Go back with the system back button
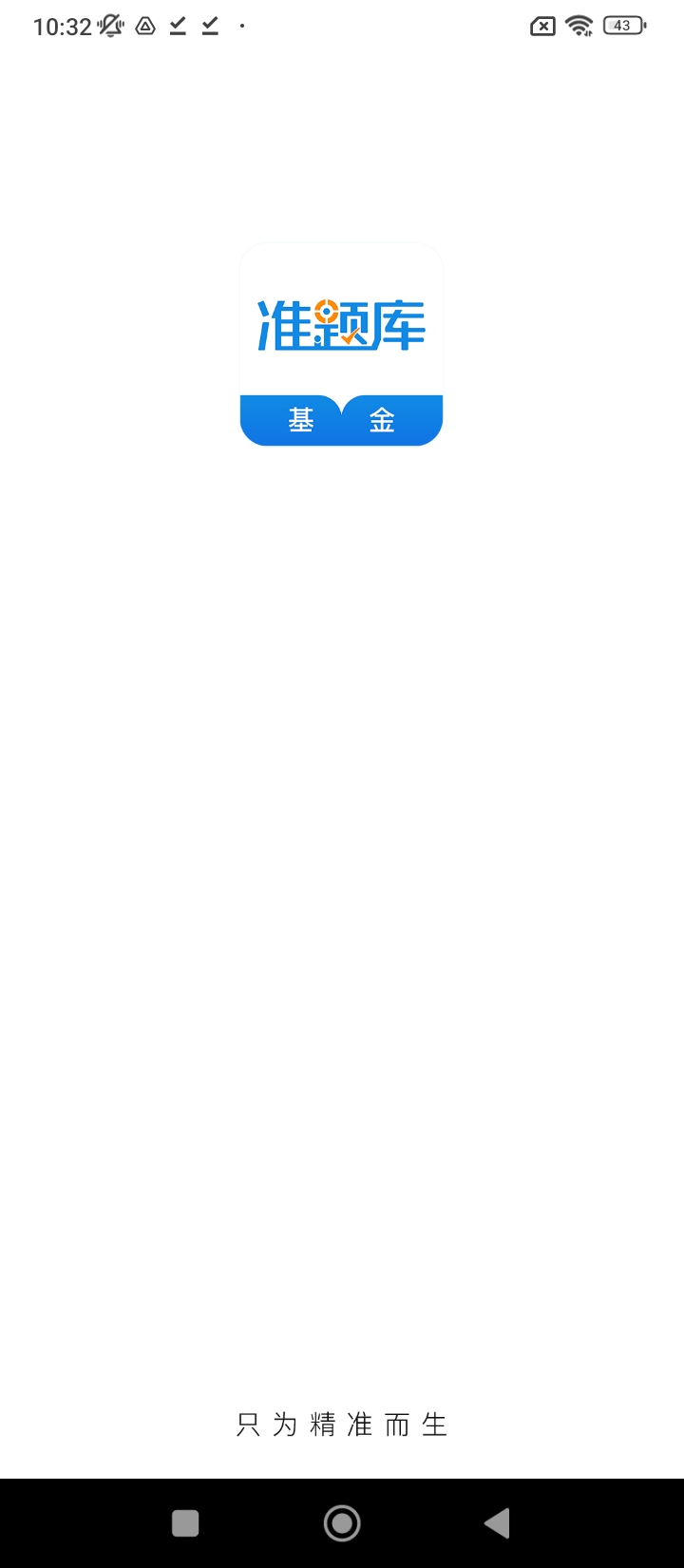The width and height of the screenshot is (684, 1568). pyautogui.click(x=497, y=1523)
